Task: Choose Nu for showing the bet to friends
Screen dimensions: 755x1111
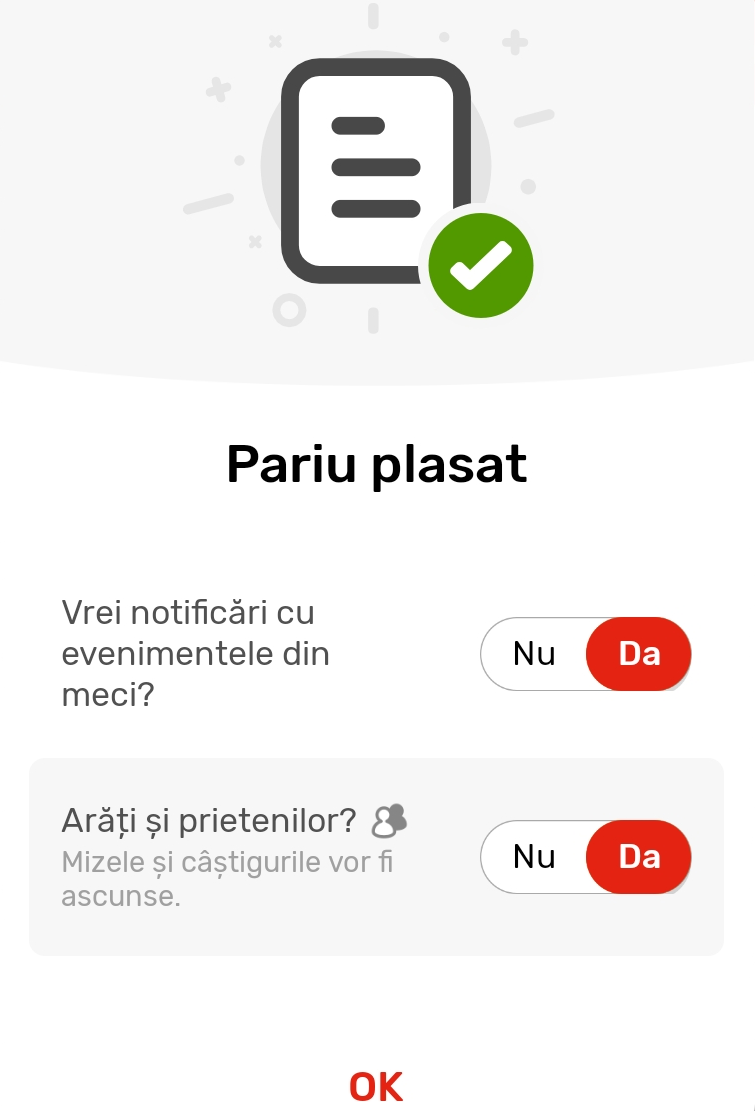Action: 534,857
